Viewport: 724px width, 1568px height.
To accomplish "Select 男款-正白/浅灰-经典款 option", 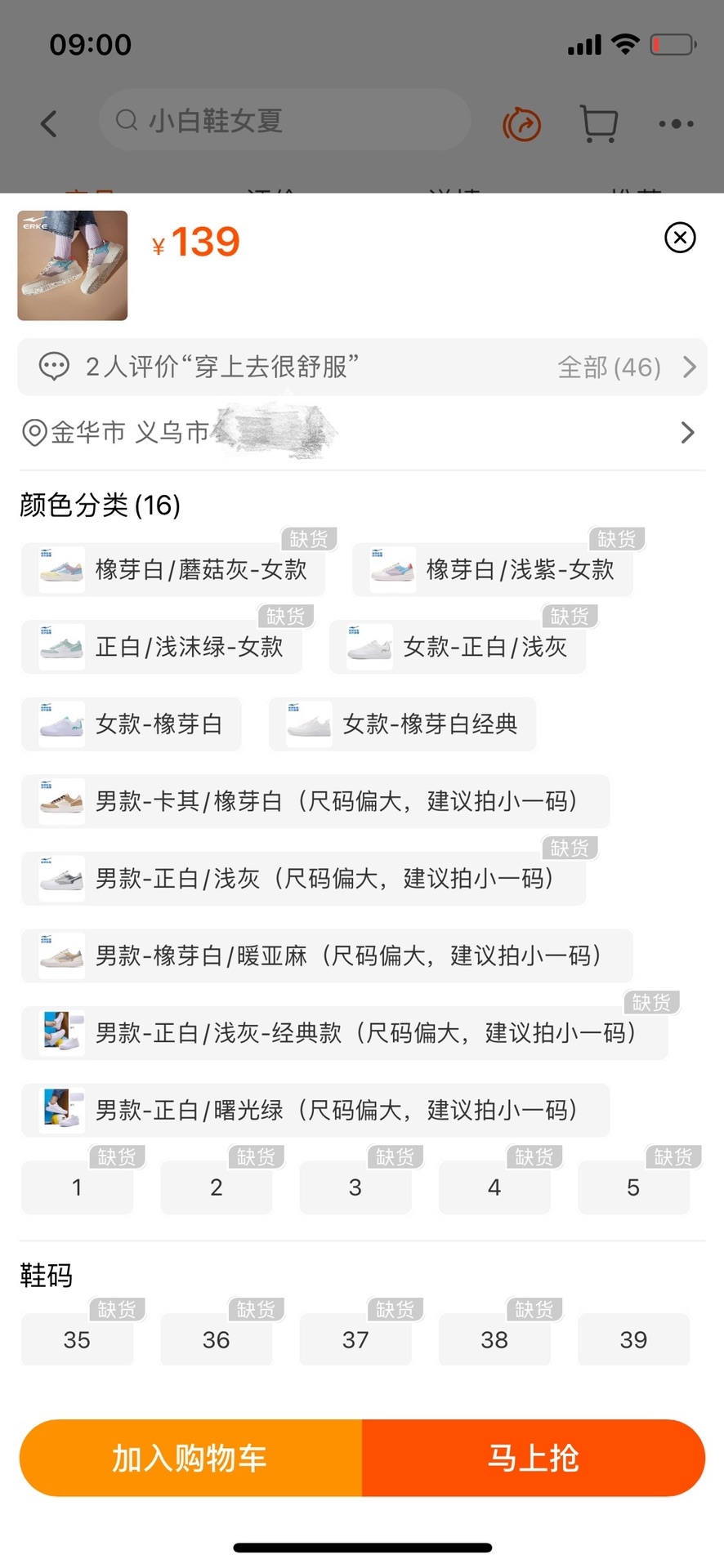I will click(344, 1033).
